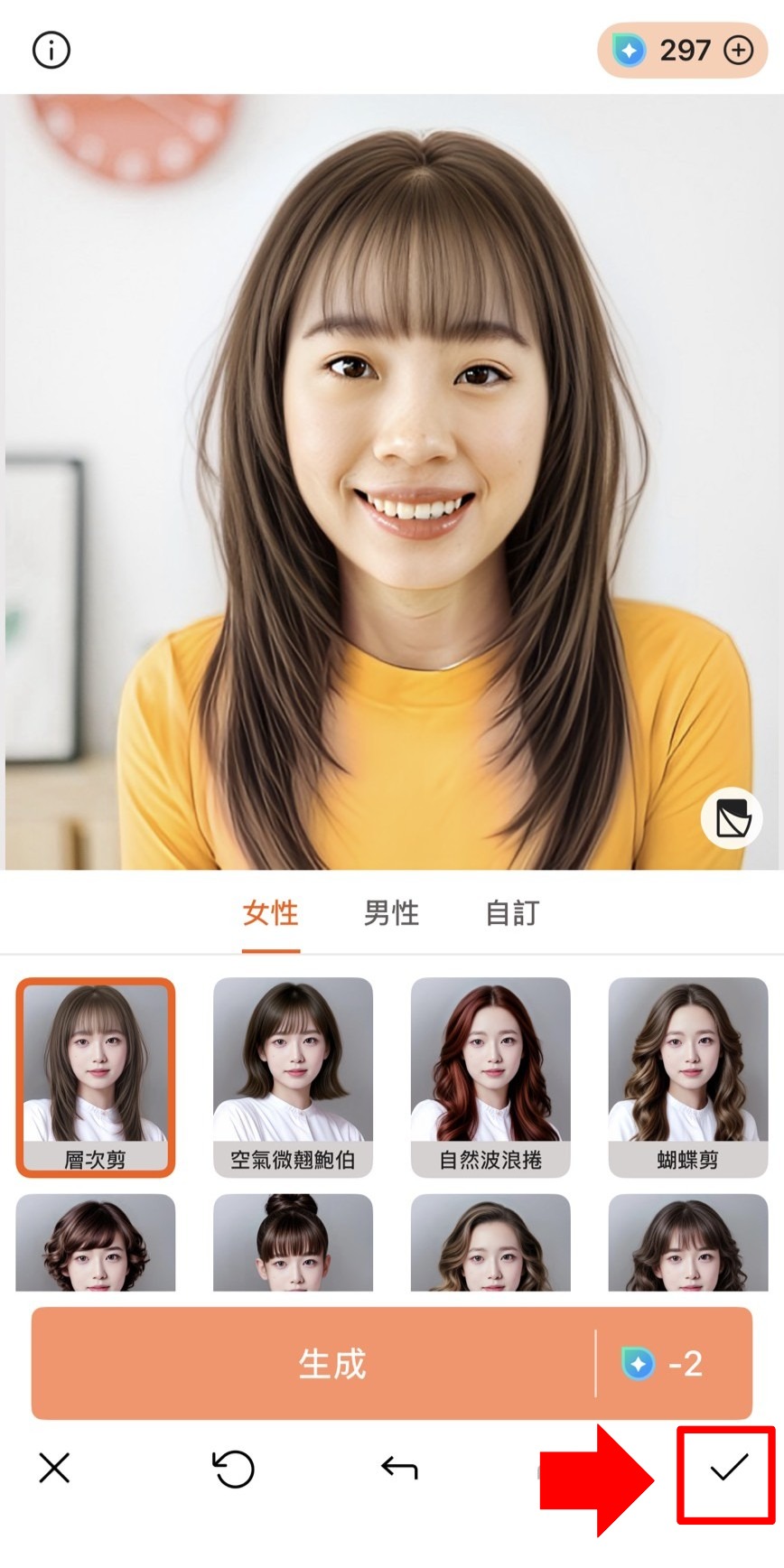Select the 空氣微翹鮑伯 hairstyle
Viewport: 784px width, 1568px height.
coord(293,1075)
